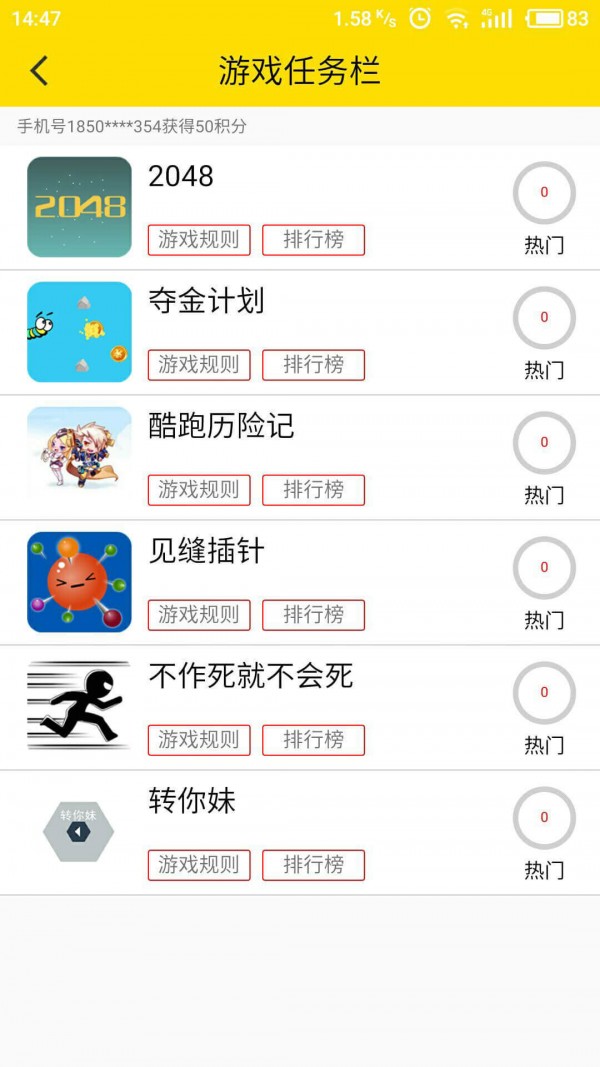The height and width of the screenshot is (1067, 600).
Task: Read 游戏规则 for 酷跑历险记
Action: (x=199, y=490)
